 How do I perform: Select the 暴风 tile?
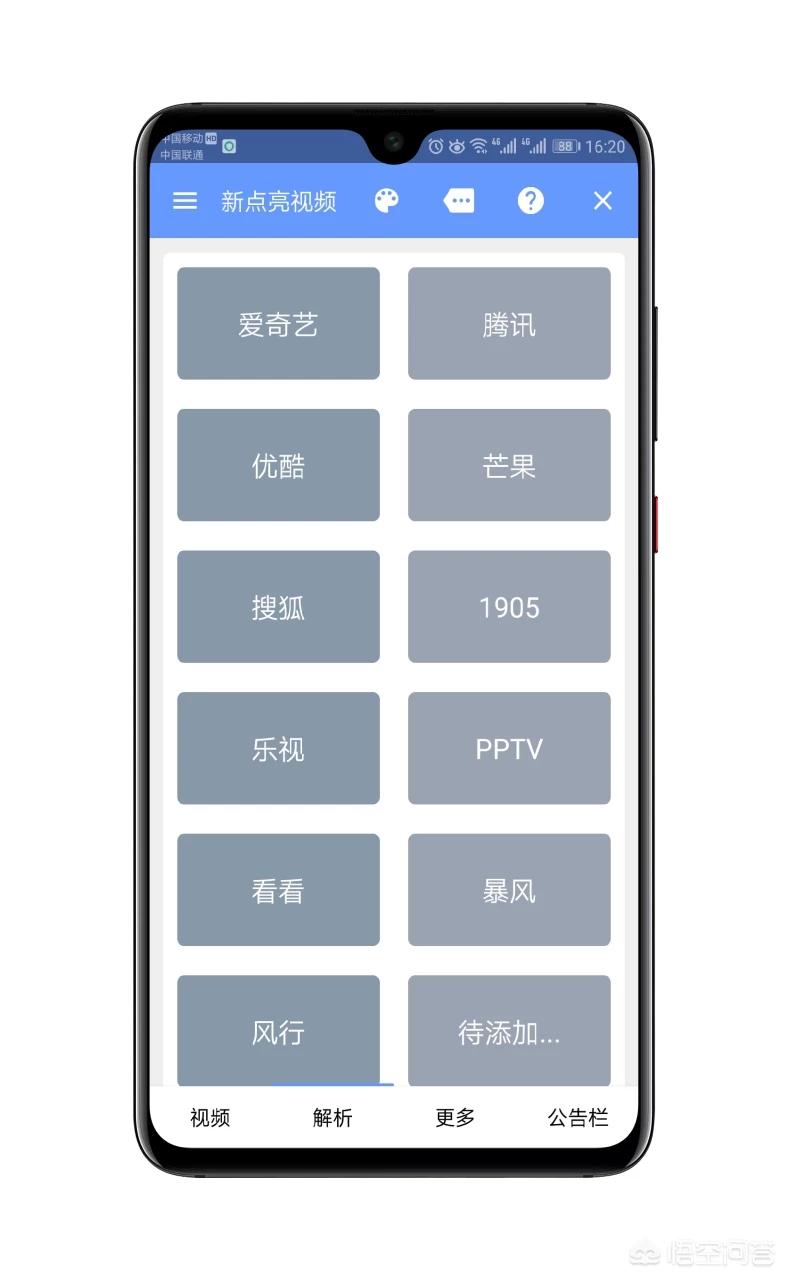click(509, 890)
